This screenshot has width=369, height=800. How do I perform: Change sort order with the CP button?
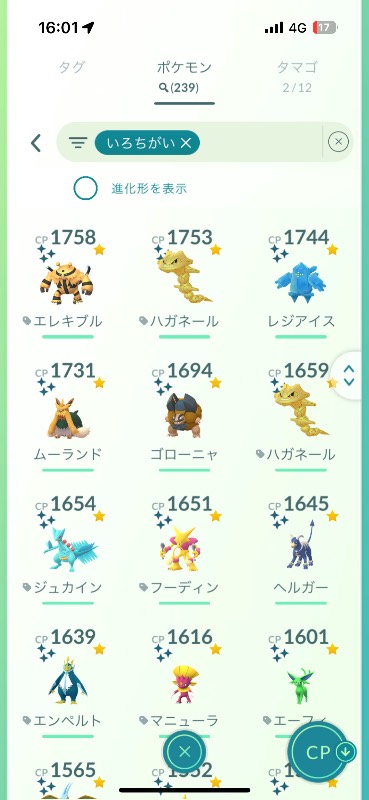click(322, 753)
